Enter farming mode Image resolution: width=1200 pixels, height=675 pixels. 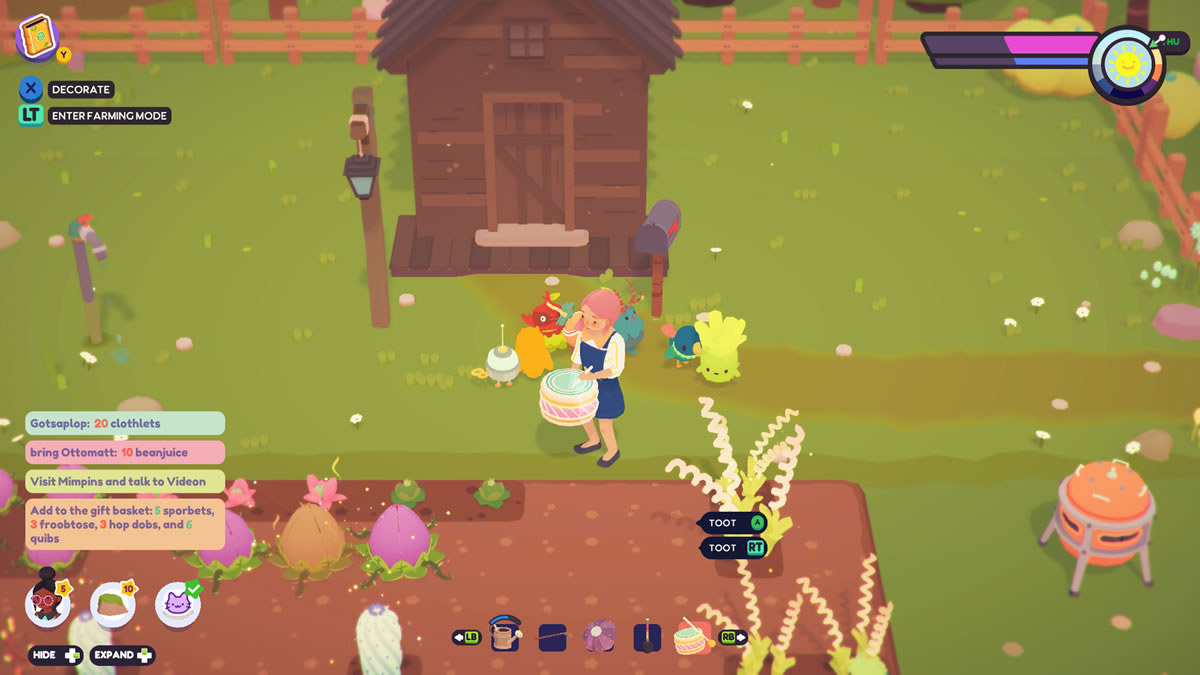pyautogui.click(x=109, y=116)
